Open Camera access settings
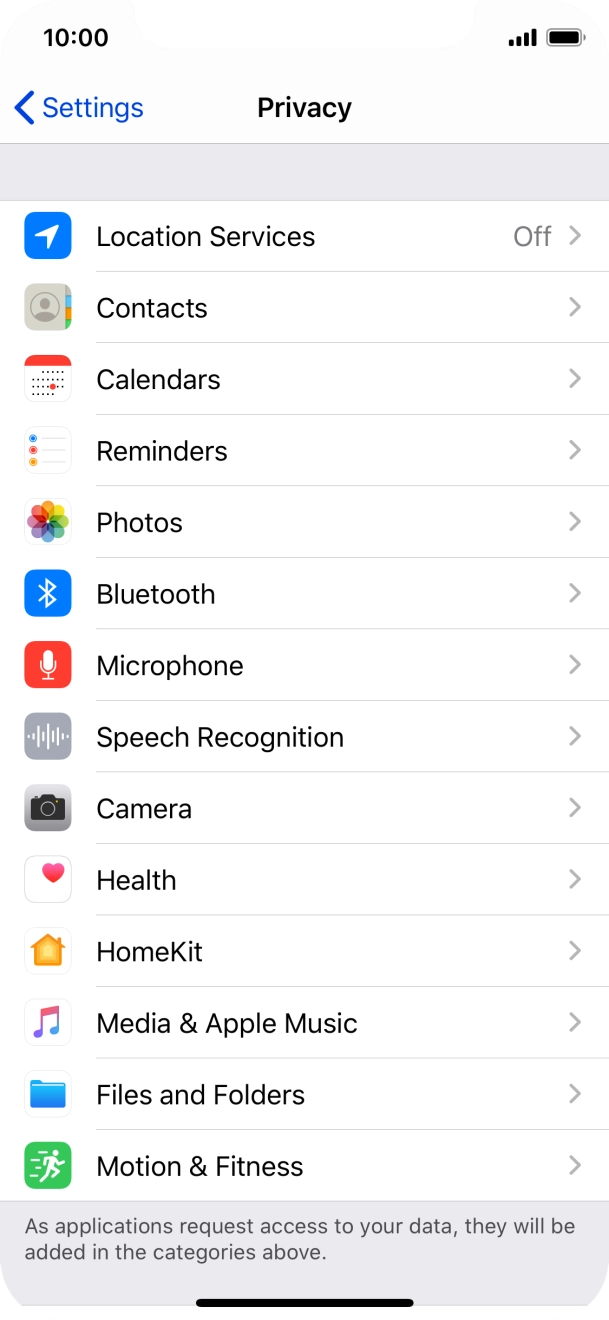 304,809
